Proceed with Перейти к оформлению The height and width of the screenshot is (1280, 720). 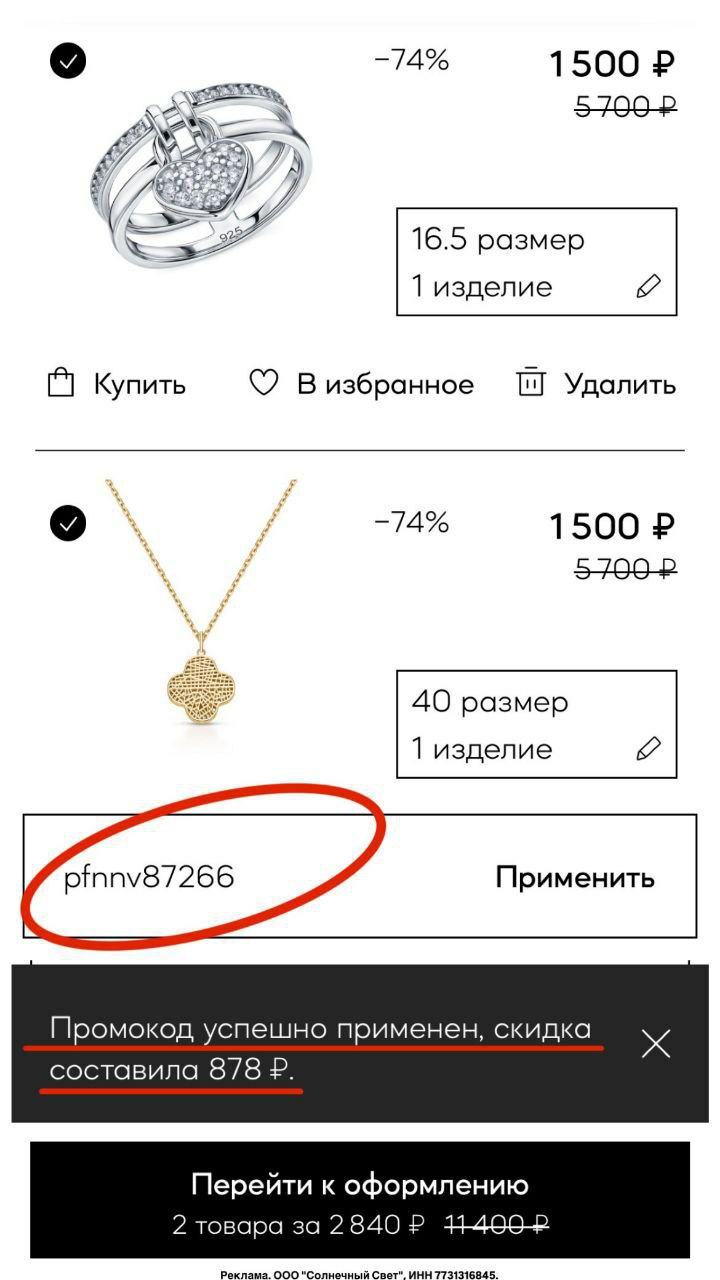(360, 1200)
